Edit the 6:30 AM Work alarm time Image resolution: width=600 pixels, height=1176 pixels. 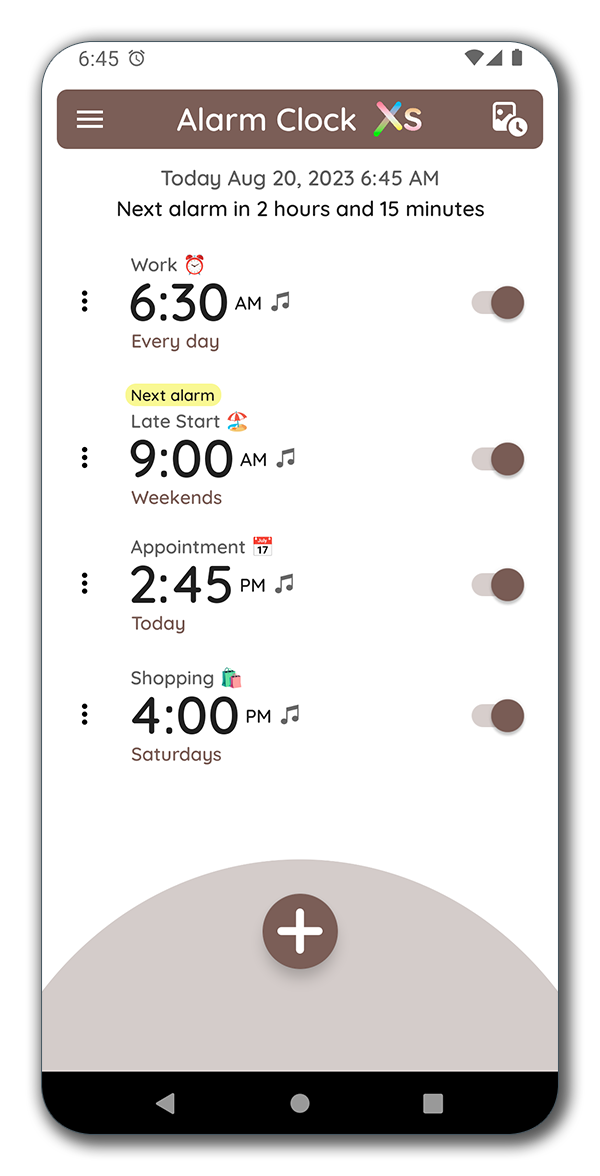(180, 302)
